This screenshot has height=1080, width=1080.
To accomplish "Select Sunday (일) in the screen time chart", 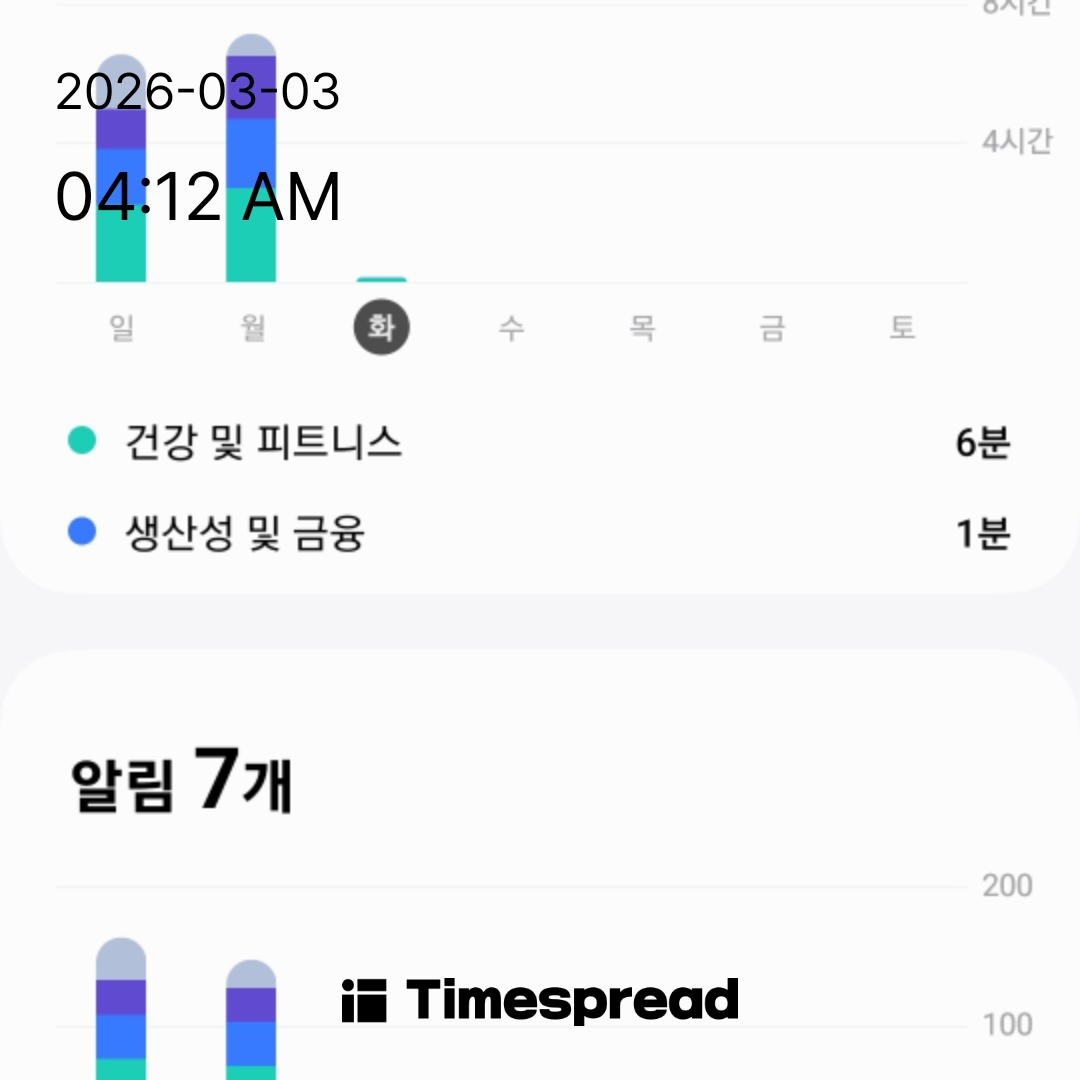I will [122, 328].
